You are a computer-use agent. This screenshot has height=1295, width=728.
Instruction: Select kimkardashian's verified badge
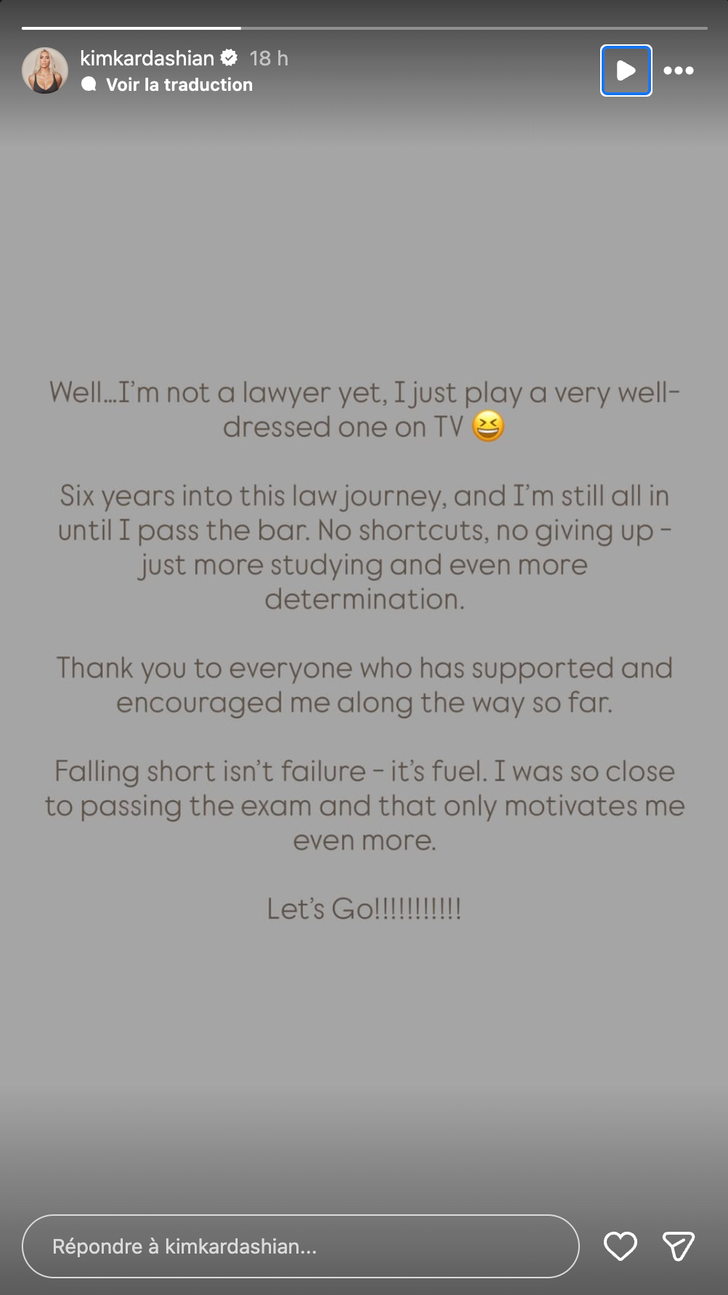click(230, 58)
